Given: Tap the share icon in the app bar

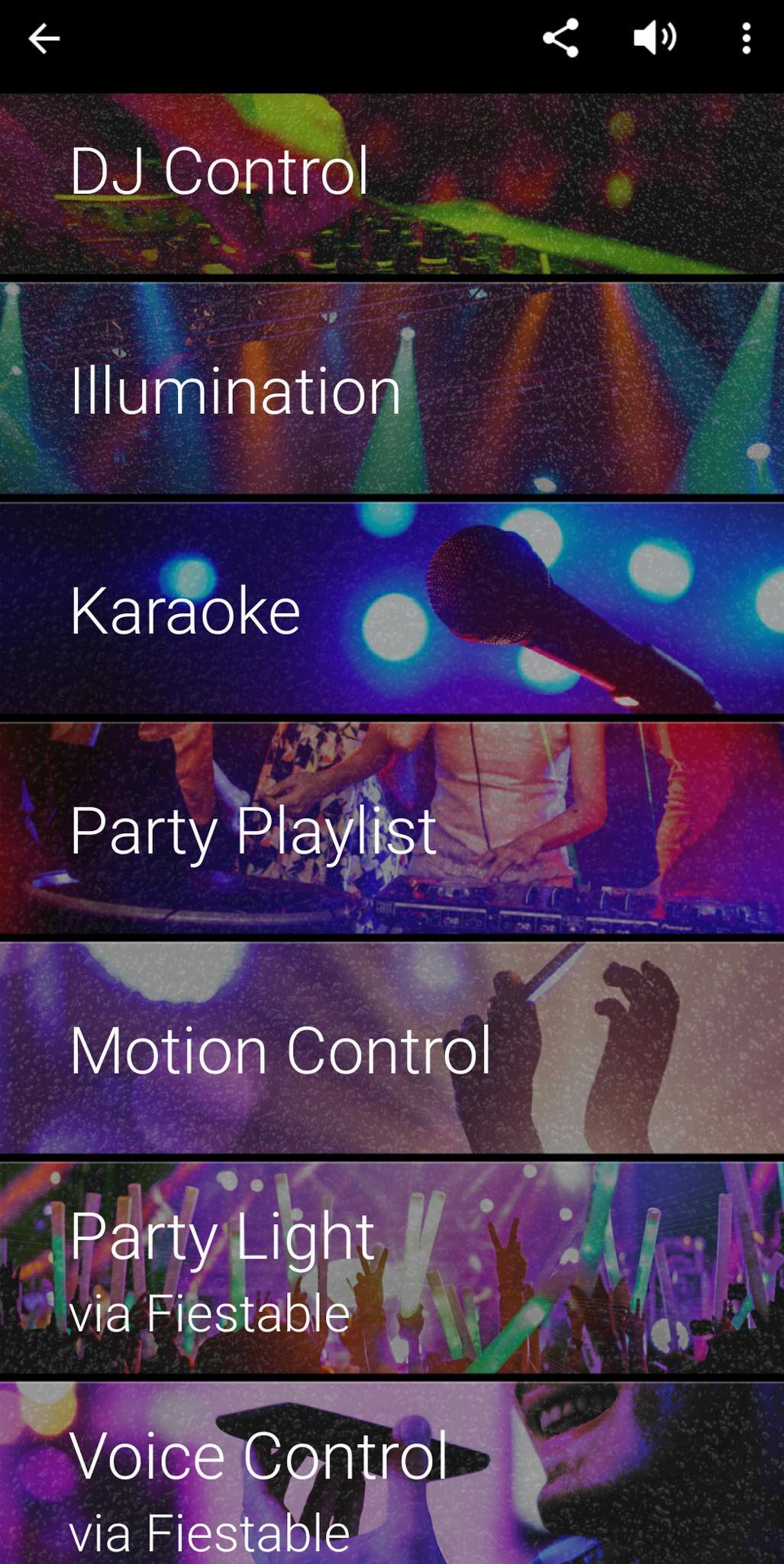Looking at the screenshot, I should point(560,38).
